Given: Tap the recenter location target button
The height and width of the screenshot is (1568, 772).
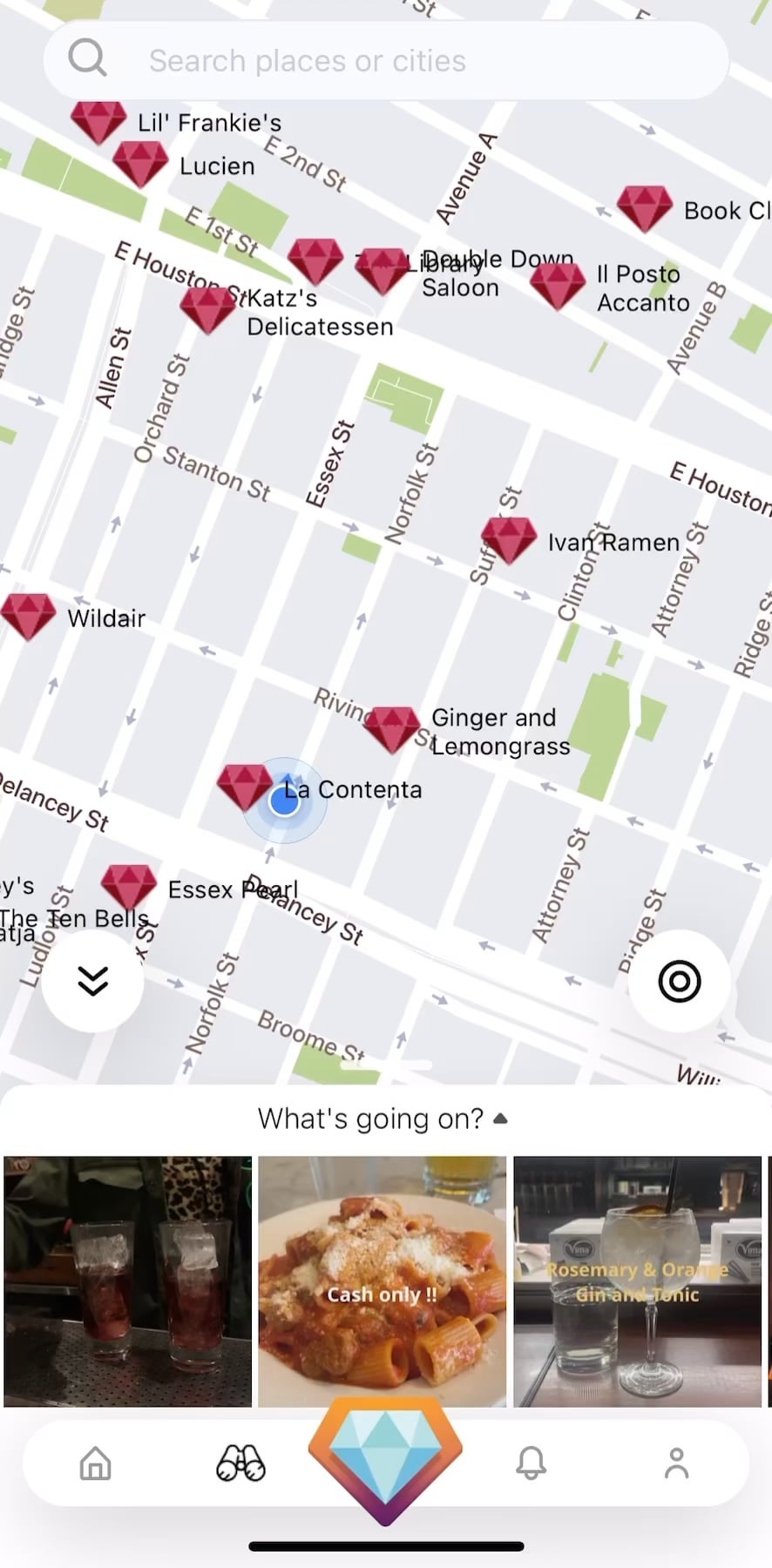Looking at the screenshot, I should [x=680, y=981].
